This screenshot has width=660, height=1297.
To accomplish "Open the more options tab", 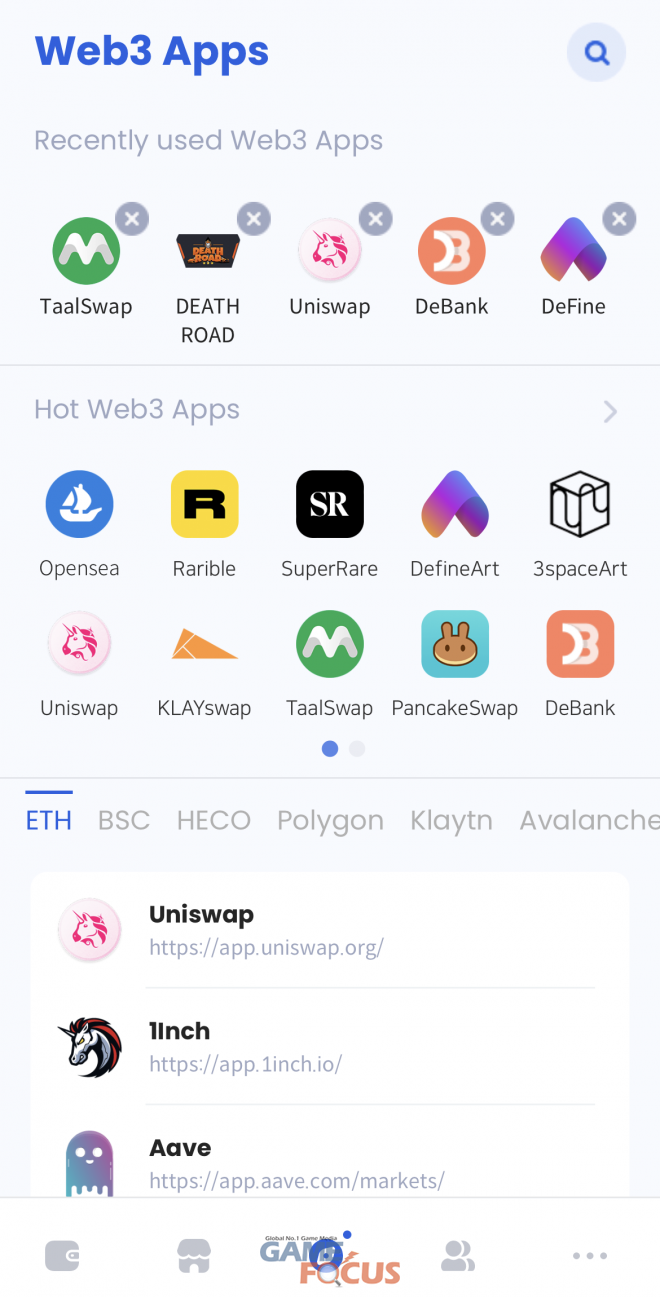I will (x=590, y=1255).
